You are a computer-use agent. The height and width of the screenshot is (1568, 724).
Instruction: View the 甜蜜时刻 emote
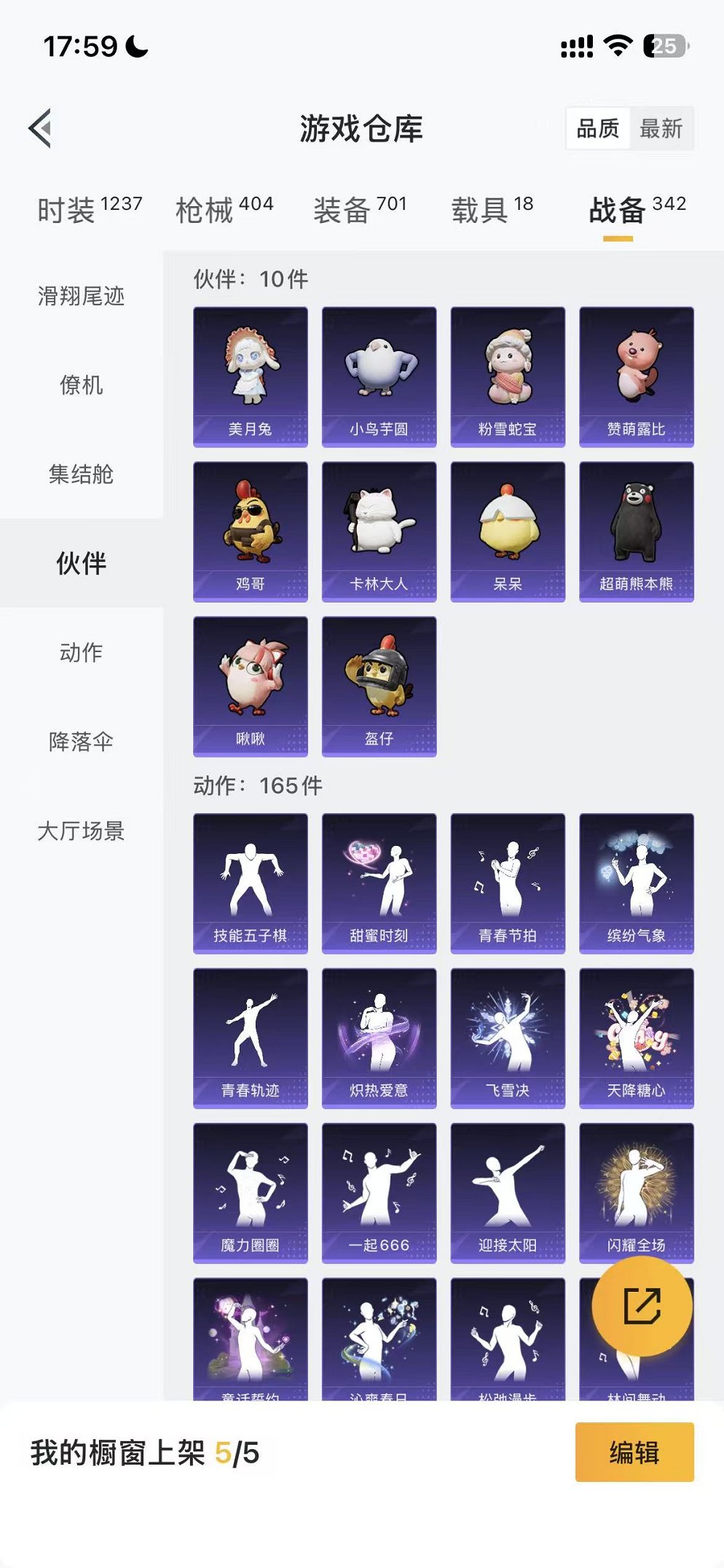[x=379, y=883]
